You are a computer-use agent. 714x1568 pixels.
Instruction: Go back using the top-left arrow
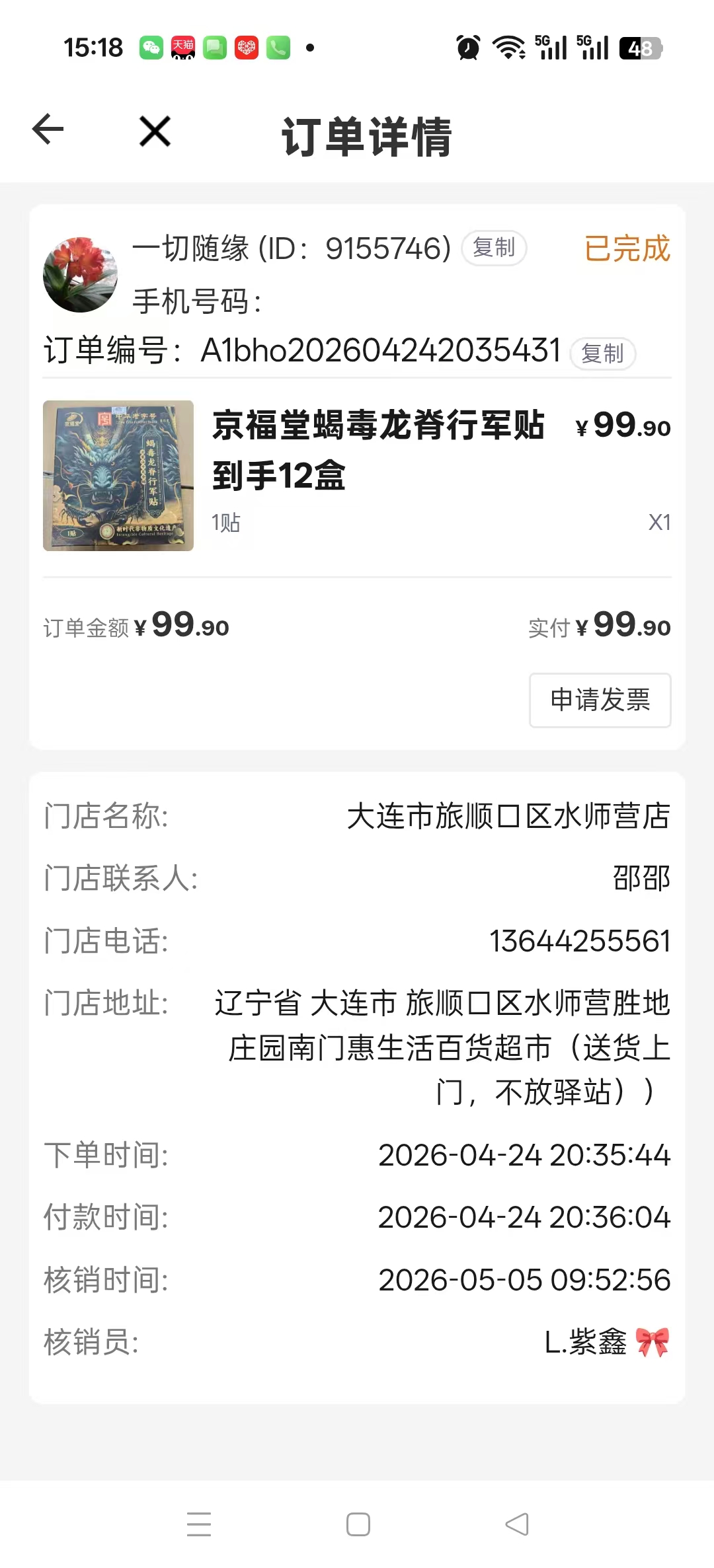pyautogui.click(x=48, y=129)
